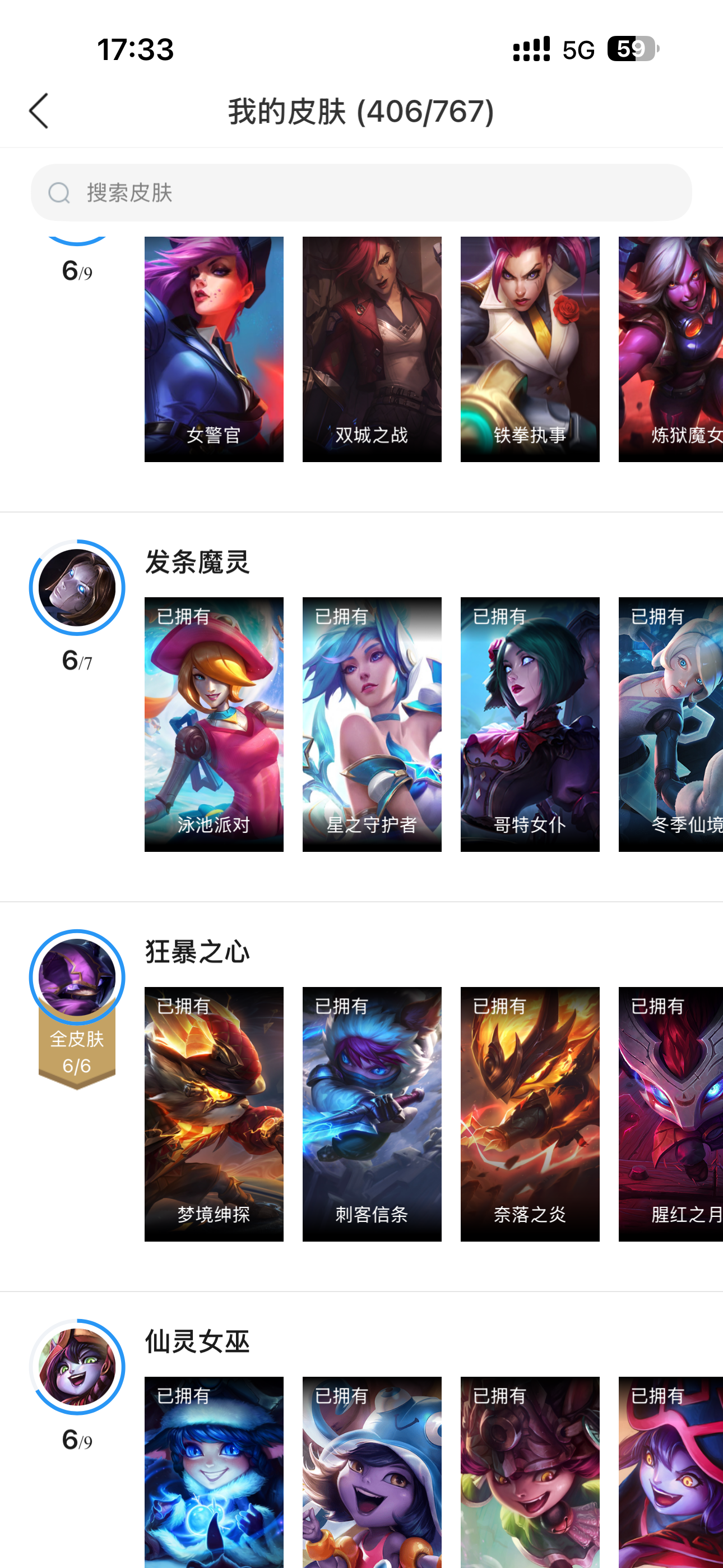
Task: Go back using the top-left arrow
Action: point(38,111)
